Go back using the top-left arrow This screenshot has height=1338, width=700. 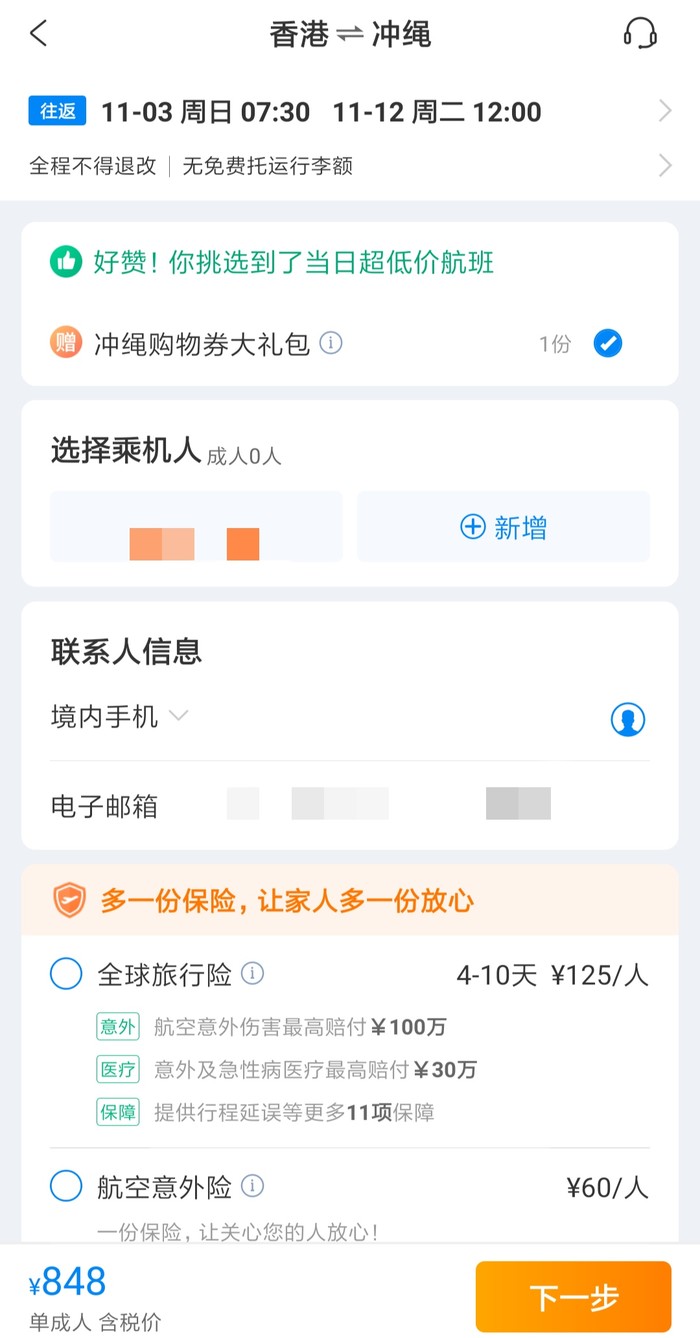[38, 33]
